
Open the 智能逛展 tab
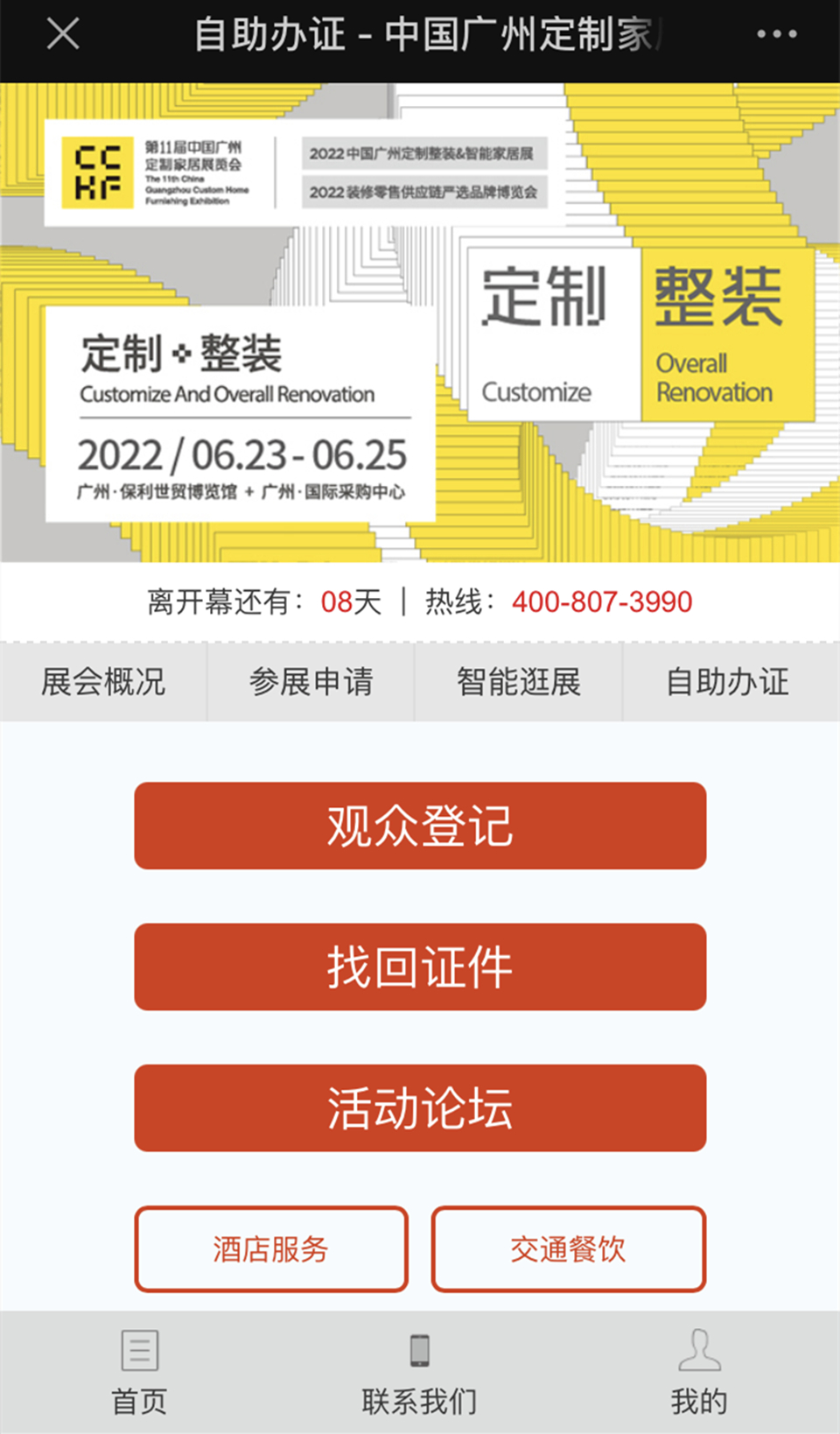point(519,682)
